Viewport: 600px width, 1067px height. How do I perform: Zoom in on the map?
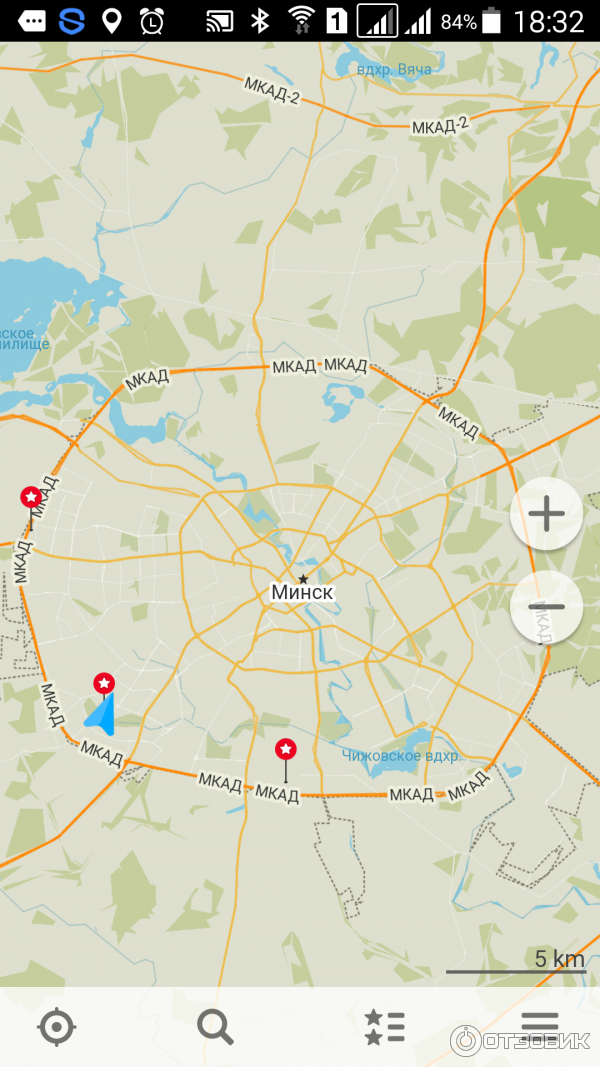pyautogui.click(x=546, y=514)
